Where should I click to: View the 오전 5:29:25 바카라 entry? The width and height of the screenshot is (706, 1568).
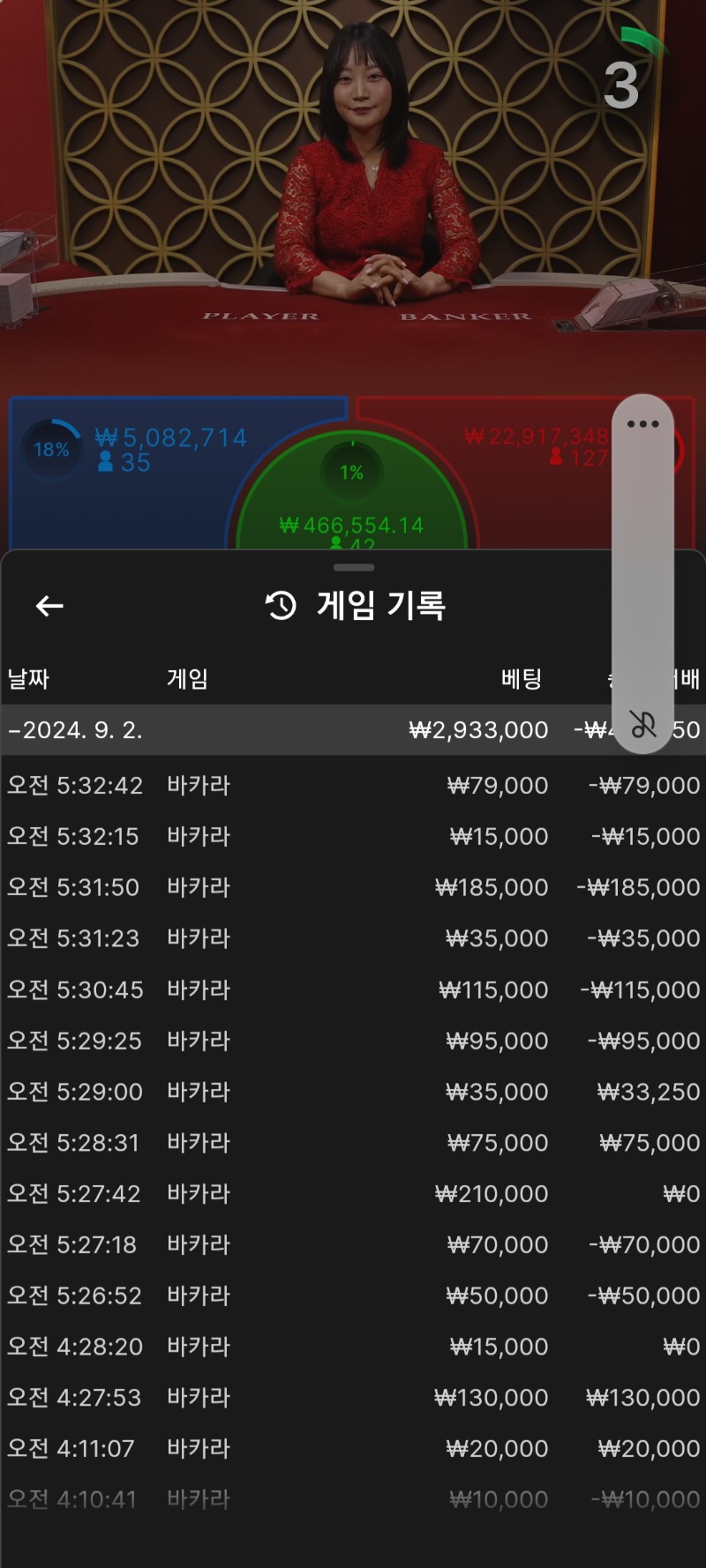[353, 1041]
